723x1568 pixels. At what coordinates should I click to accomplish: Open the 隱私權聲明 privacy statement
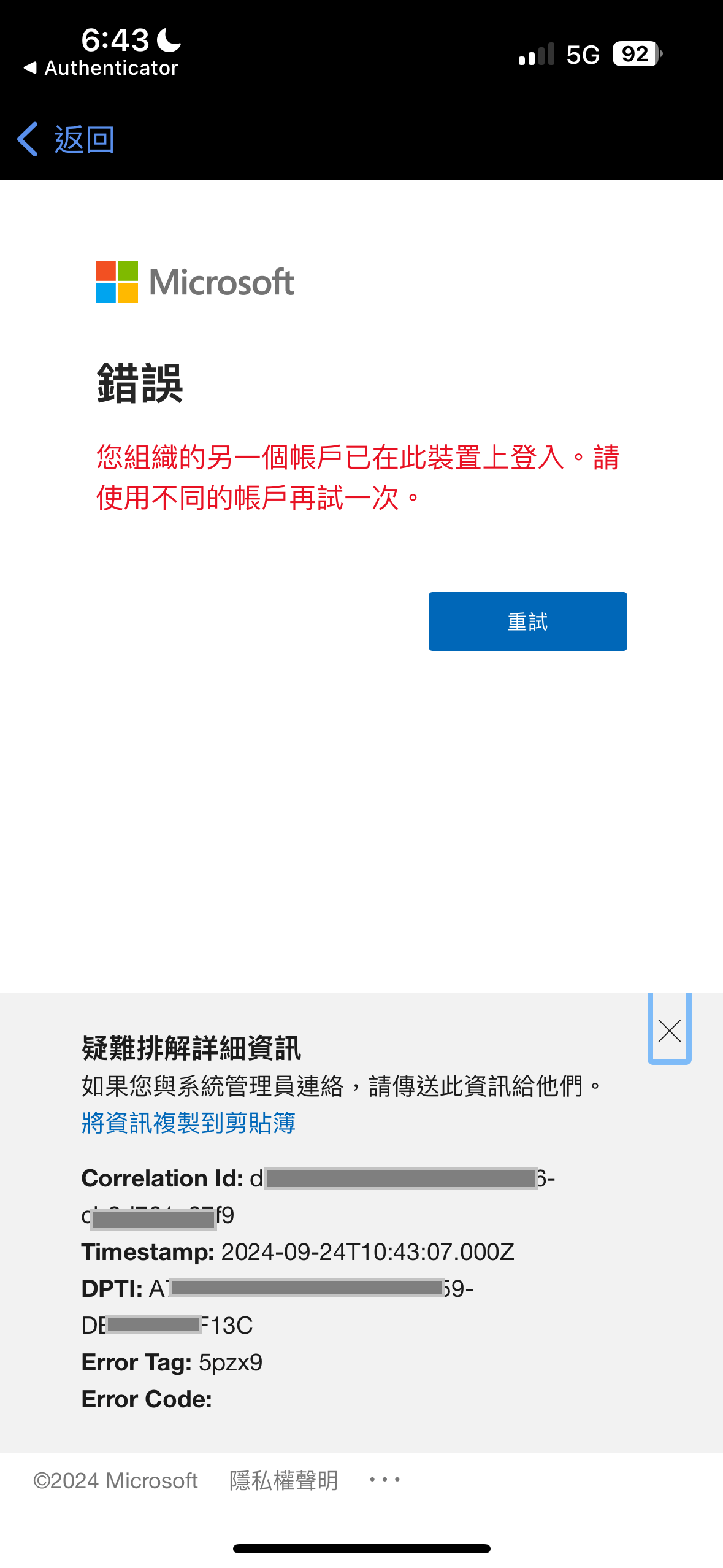click(x=283, y=1480)
